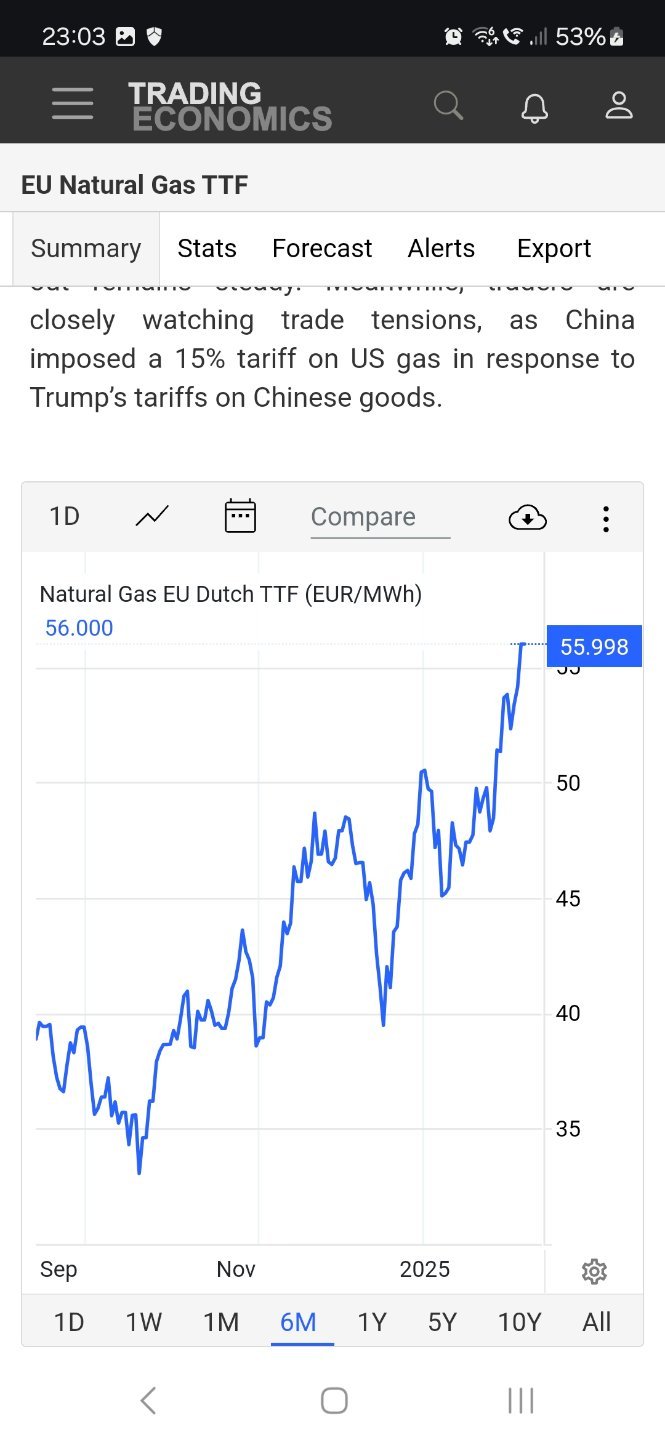665x1440 pixels.
Task: Open the chart's three-dot options menu
Action: coord(606,517)
